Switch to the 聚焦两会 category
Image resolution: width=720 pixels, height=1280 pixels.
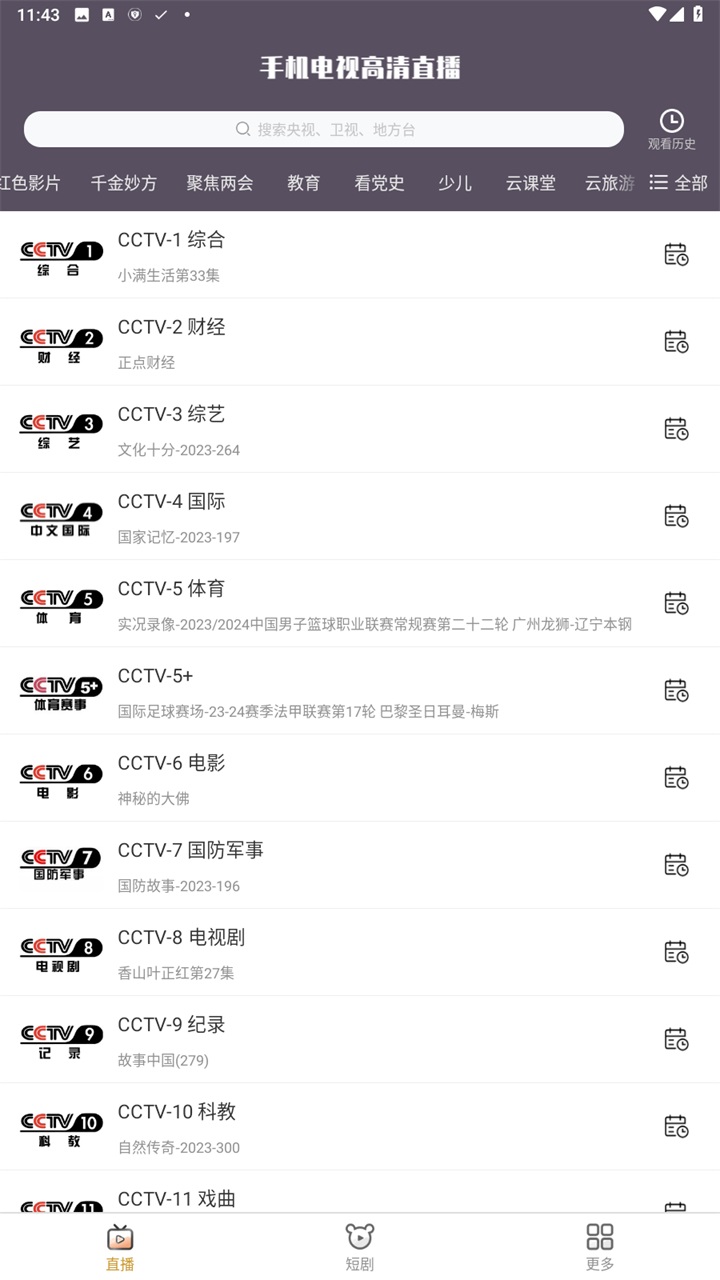[x=220, y=183]
